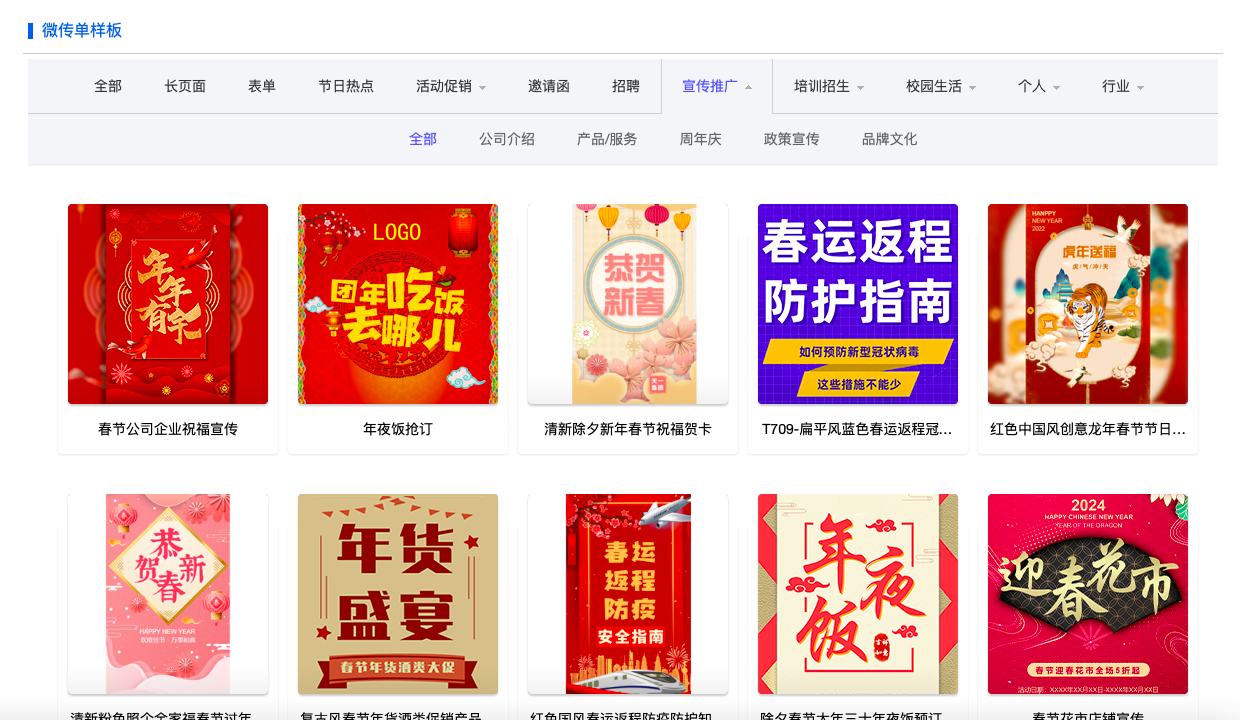
Task: Filter by 公司介绍 subcategory
Action: [507, 139]
